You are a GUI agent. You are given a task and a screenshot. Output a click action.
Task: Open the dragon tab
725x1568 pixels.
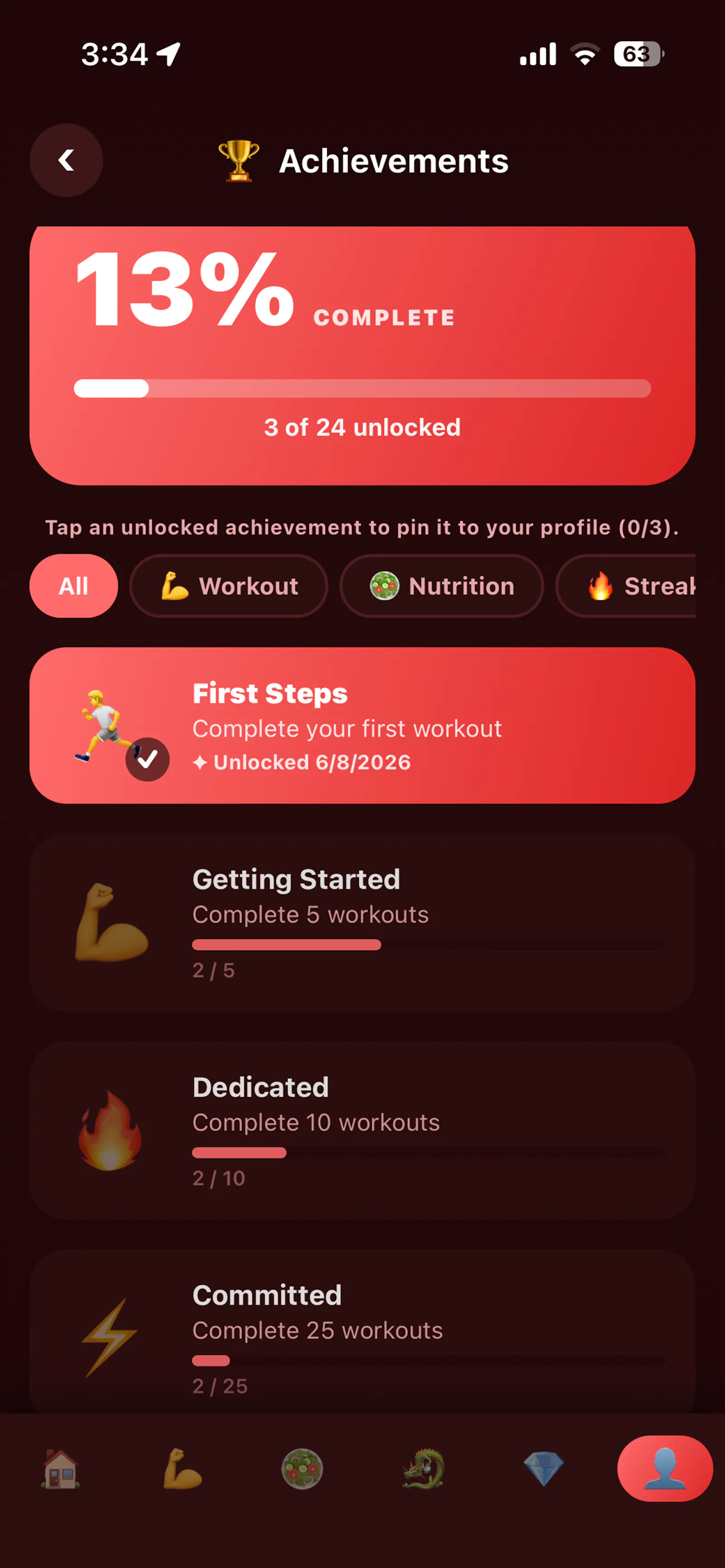pyautogui.click(x=423, y=1468)
